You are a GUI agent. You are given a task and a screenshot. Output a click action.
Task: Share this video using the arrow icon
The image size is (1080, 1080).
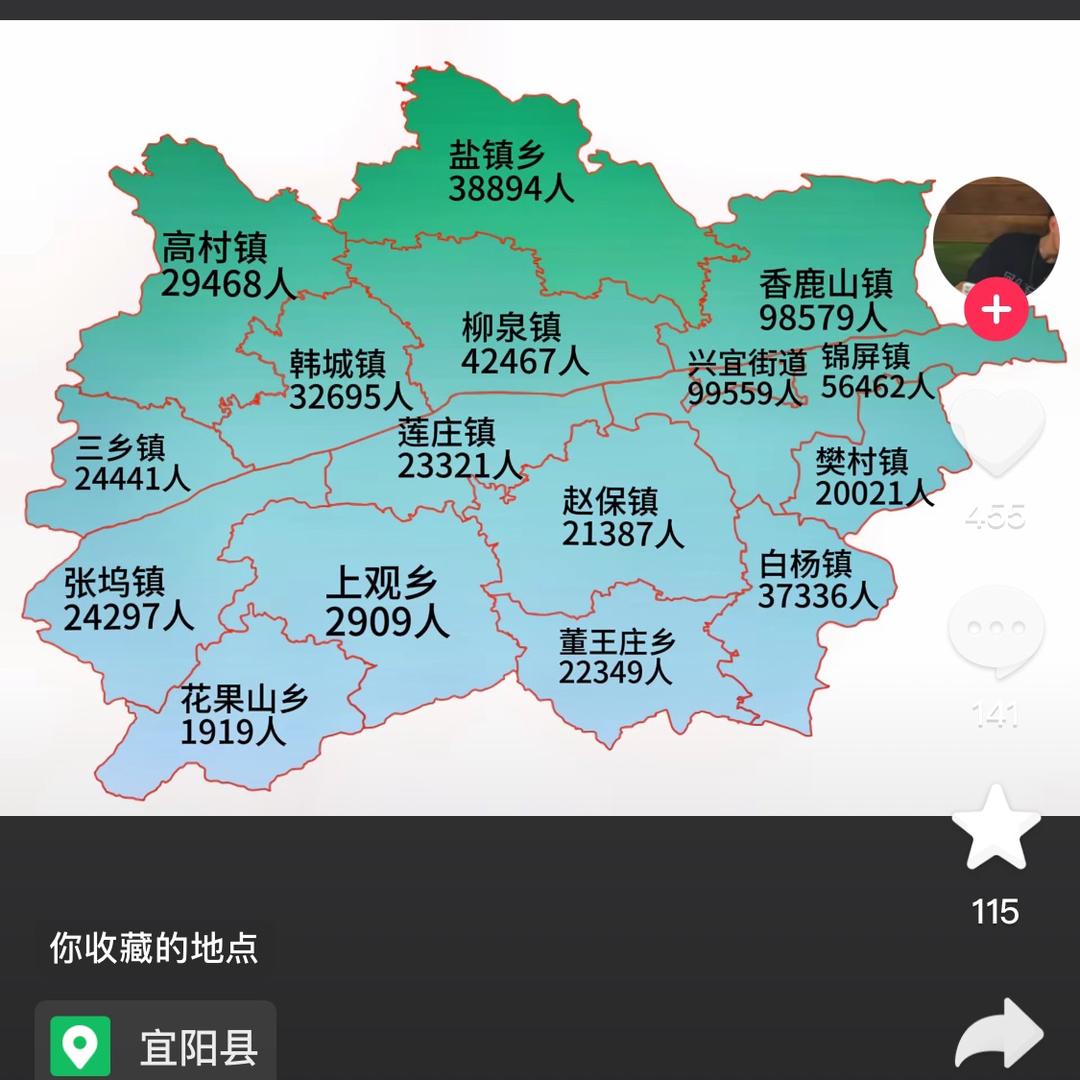[998, 1035]
